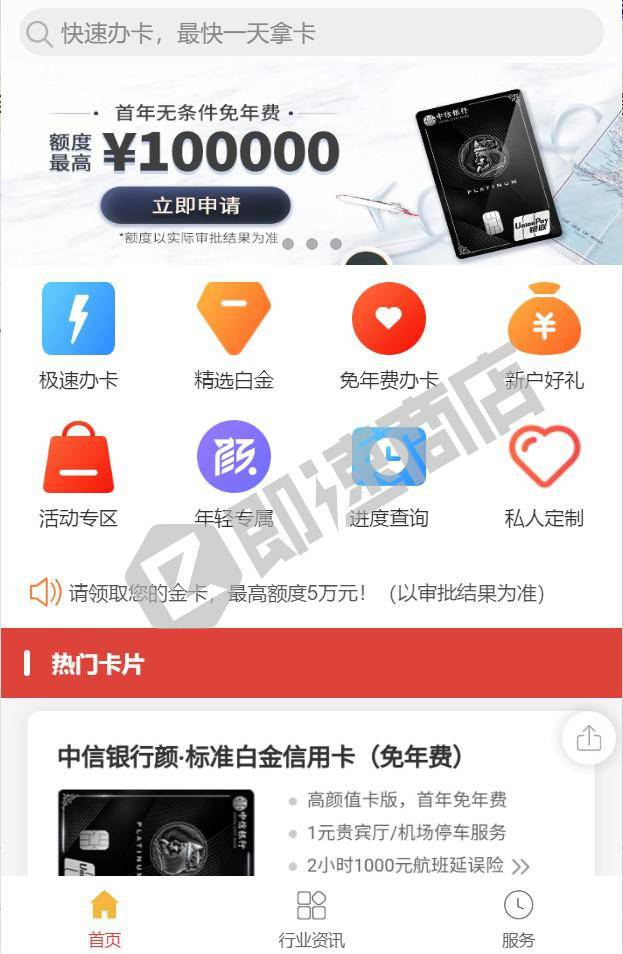Open 年轻专属 section
This screenshot has width=623, height=954.
click(x=234, y=474)
